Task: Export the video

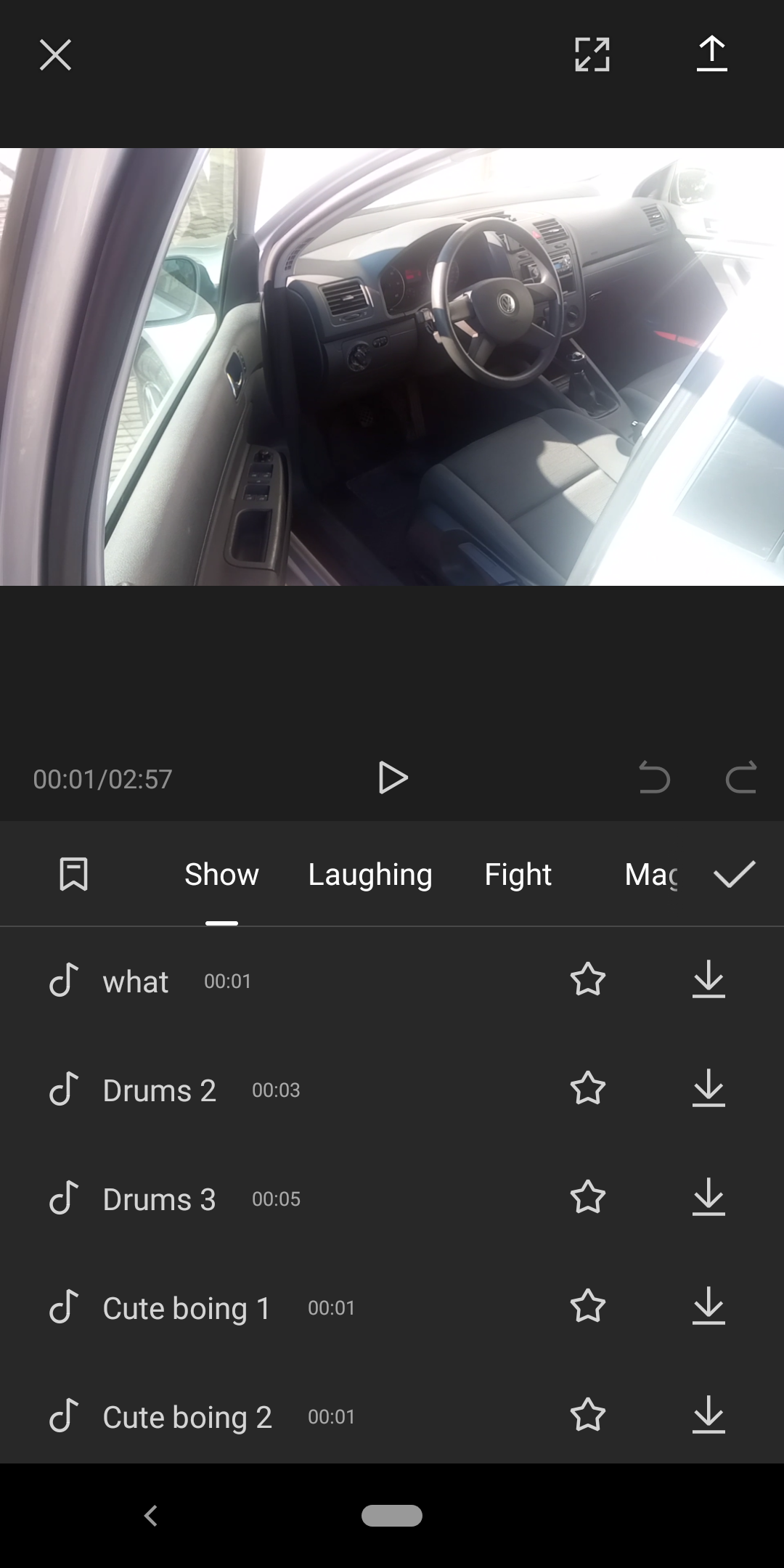Action: [711, 54]
